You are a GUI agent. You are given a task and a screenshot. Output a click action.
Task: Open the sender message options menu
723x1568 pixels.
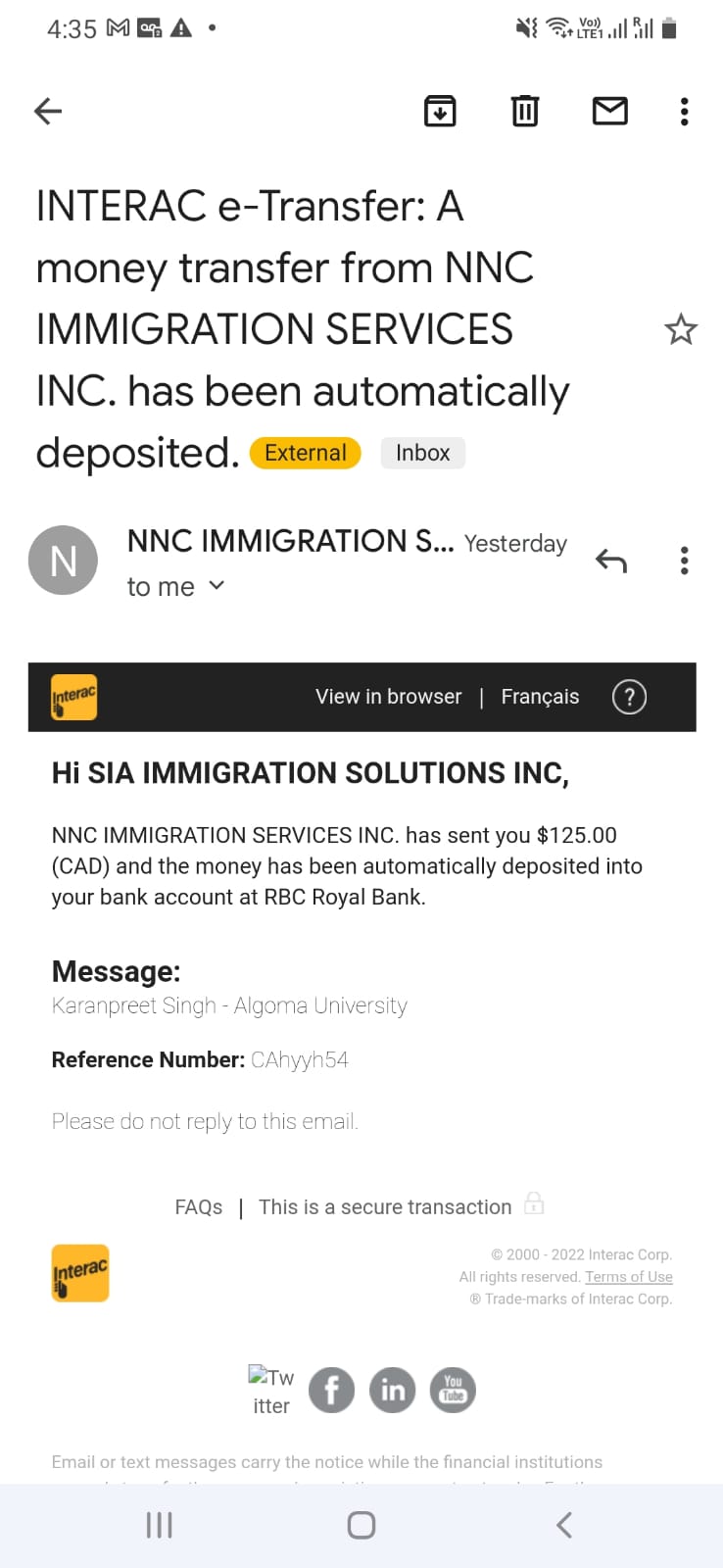pyautogui.click(x=685, y=561)
